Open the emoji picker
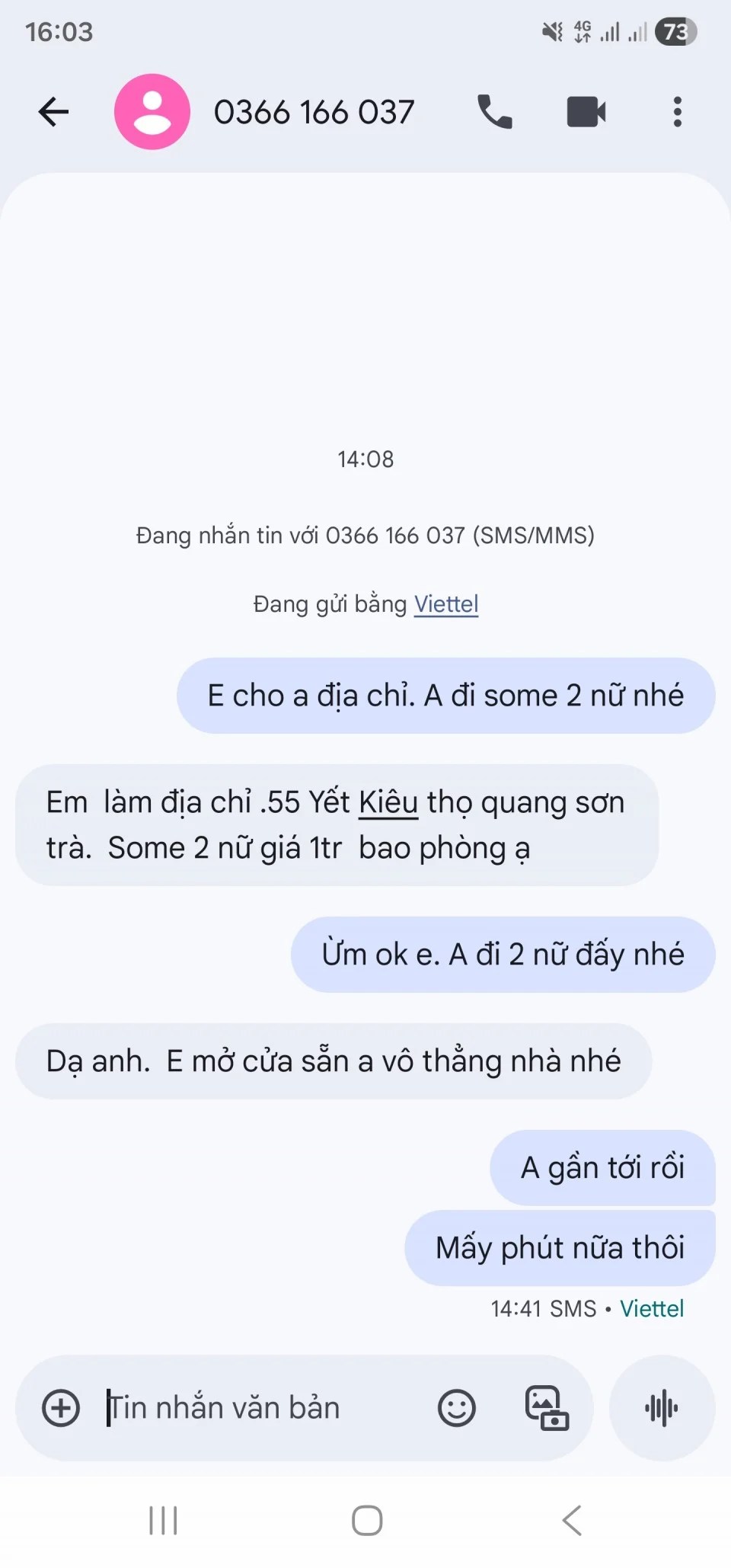This screenshot has height=1568, width=731. [x=457, y=1408]
